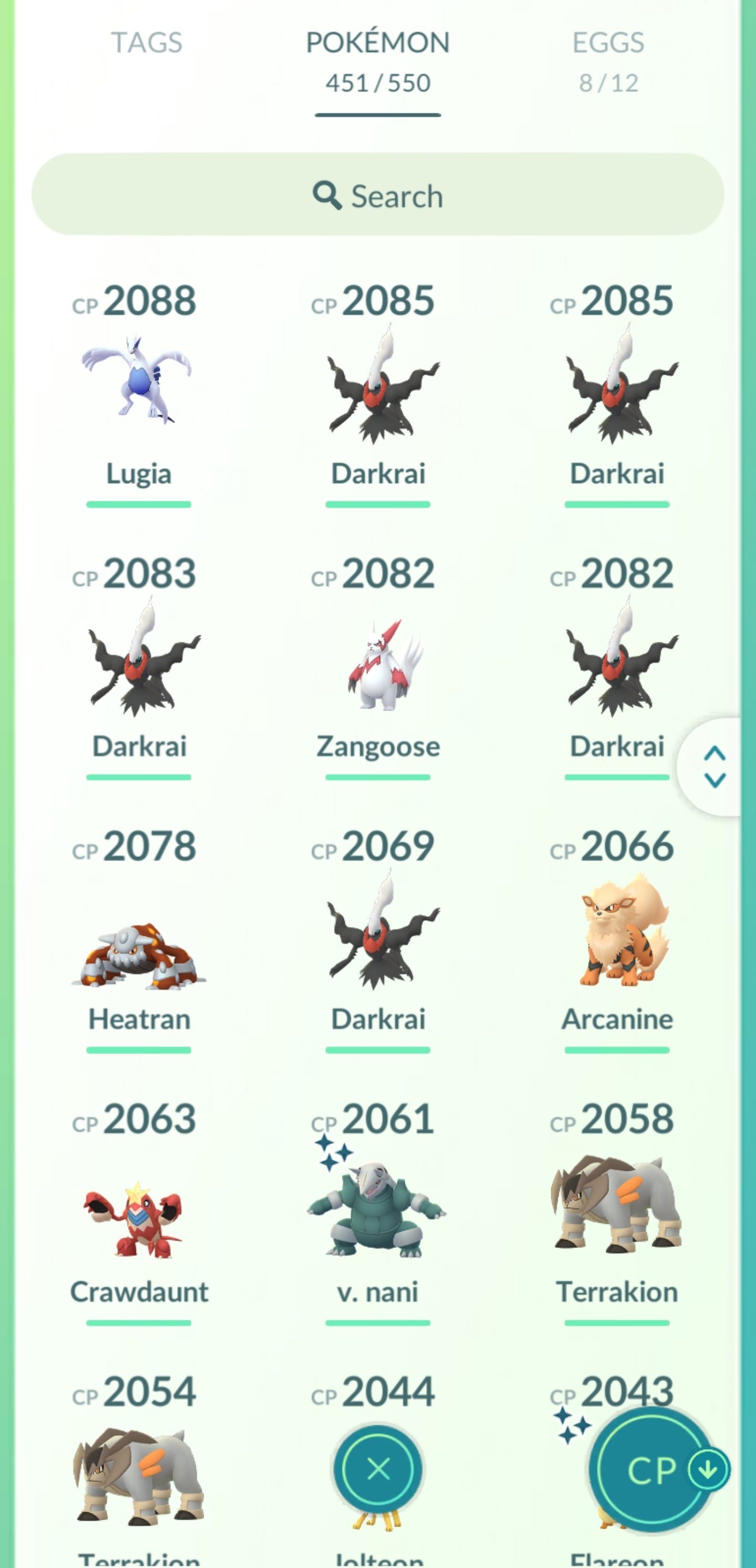Tap the Search field
Screen dimensions: 756x1568
point(377,195)
